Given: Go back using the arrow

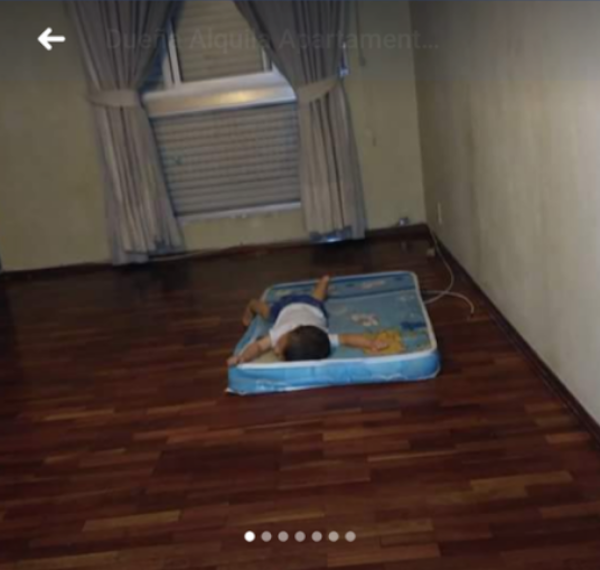Looking at the screenshot, I should click(51, 39).
